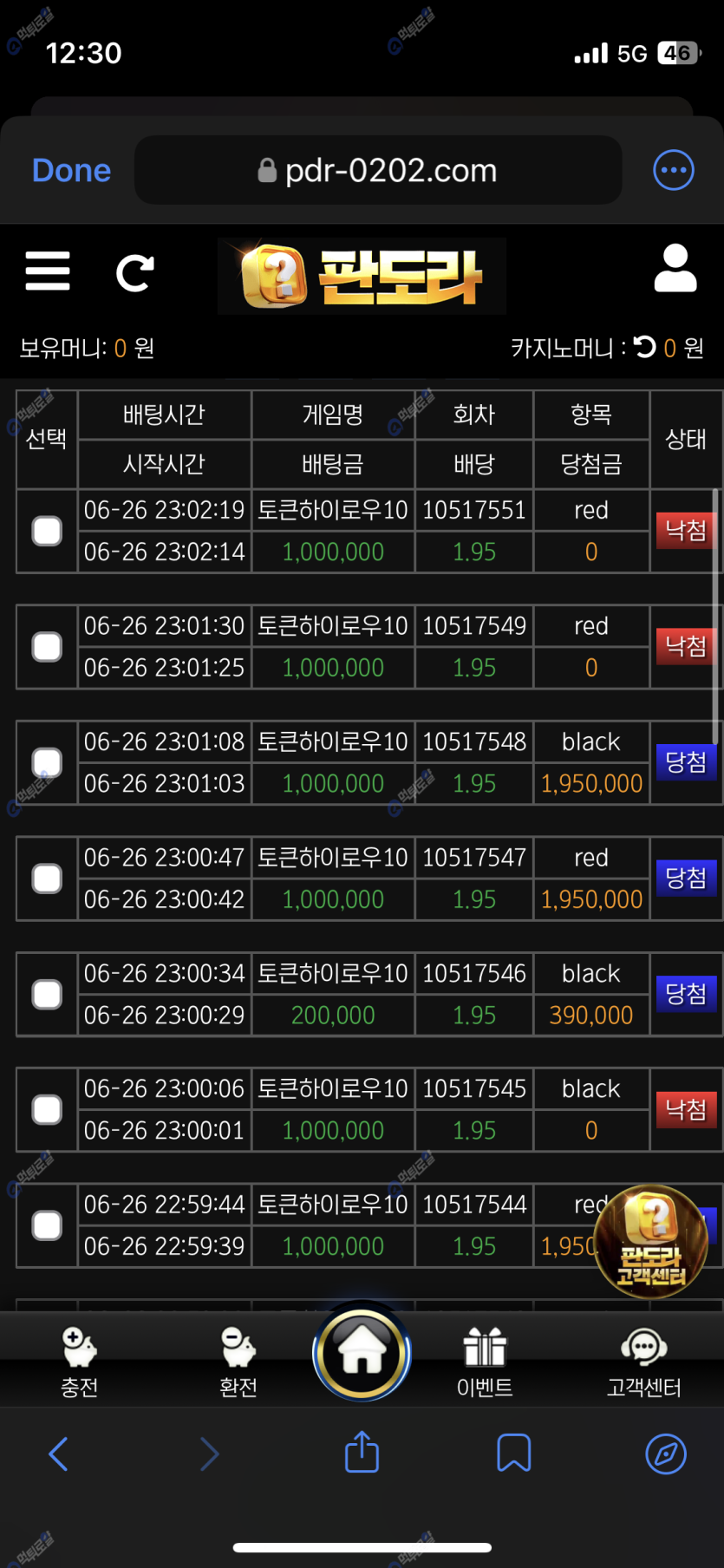Image resolution: width=724 pixels, height=1568 pixels.
Task: Go to the 충전 deposit tab
Action: coord(80,1362)
